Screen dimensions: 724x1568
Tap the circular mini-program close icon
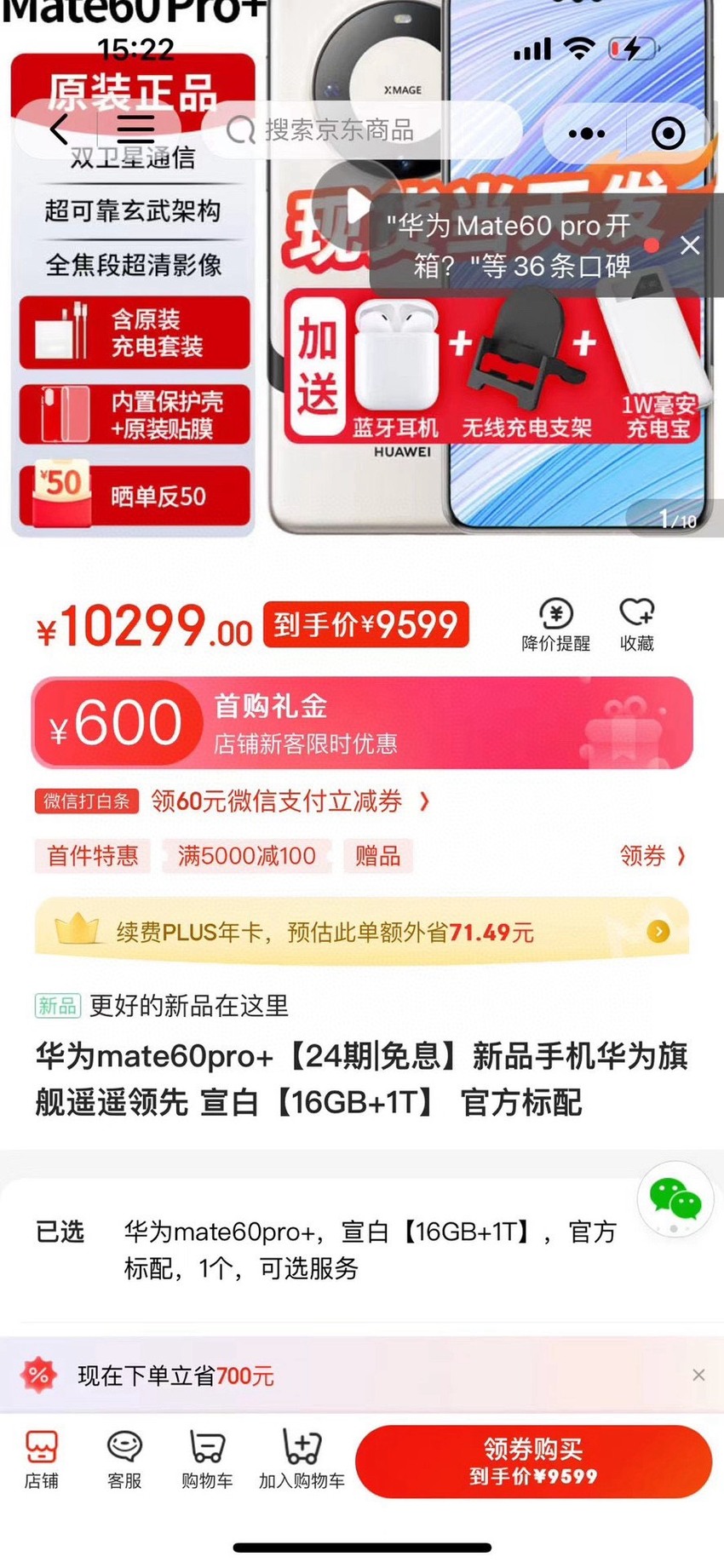coord(668,133)
